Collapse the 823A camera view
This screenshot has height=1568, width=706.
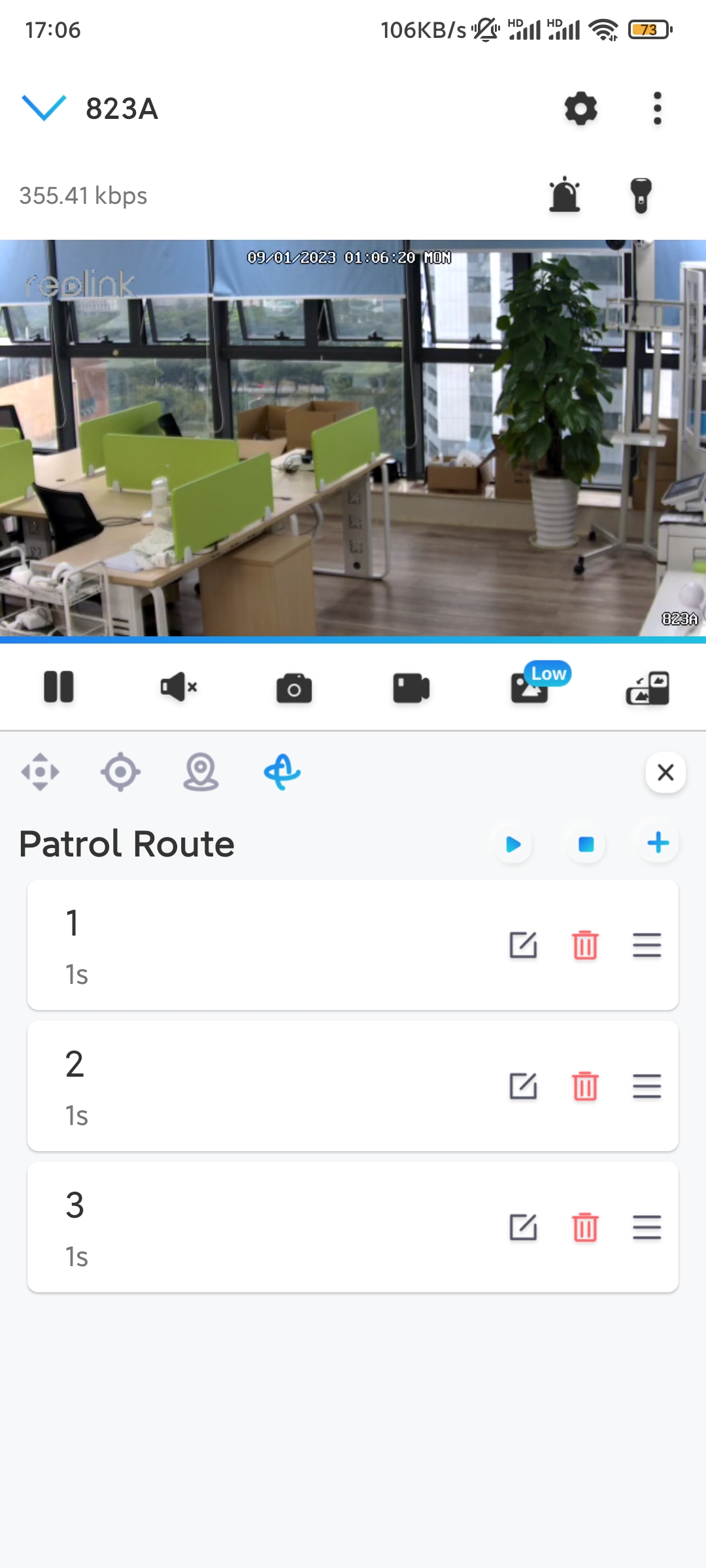(44, 108)
